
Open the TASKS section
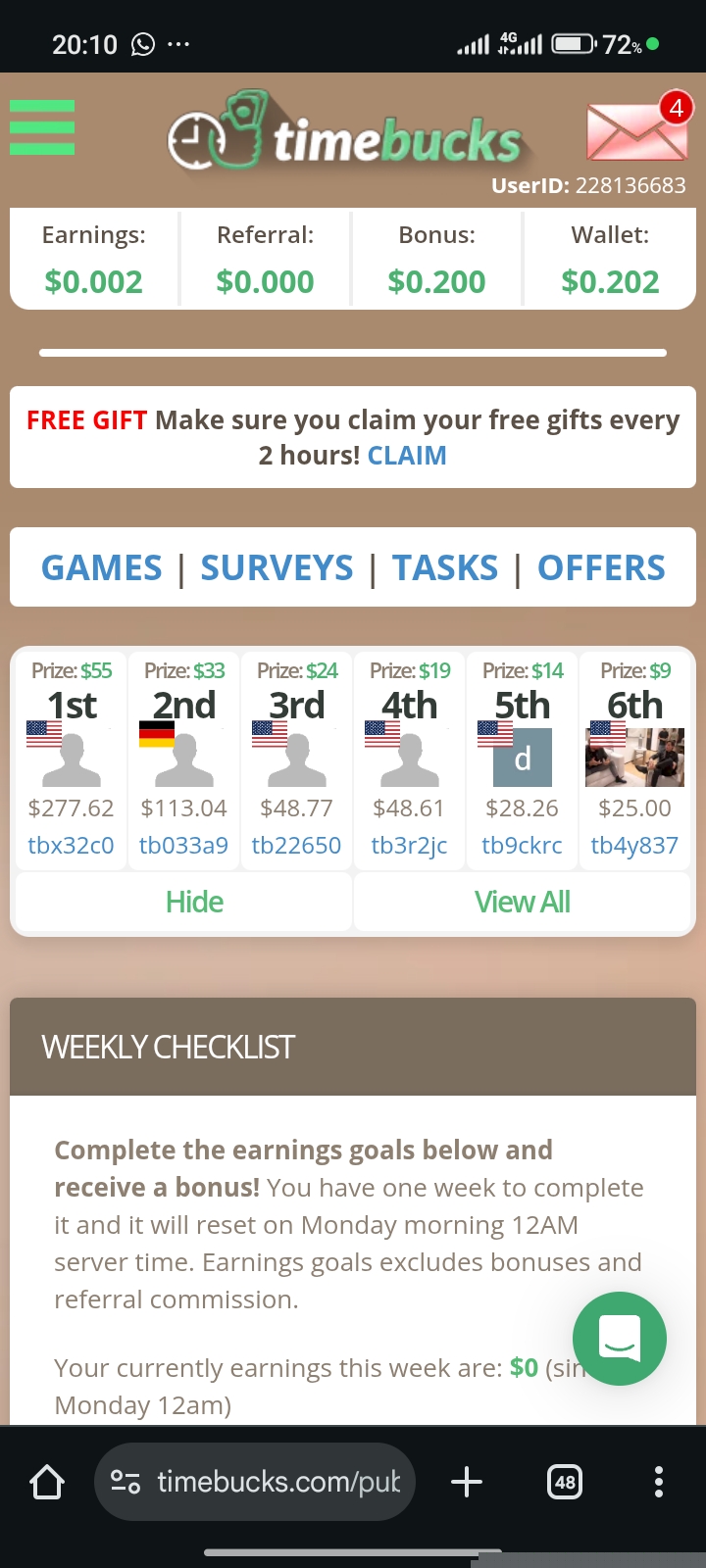(445, 568)
